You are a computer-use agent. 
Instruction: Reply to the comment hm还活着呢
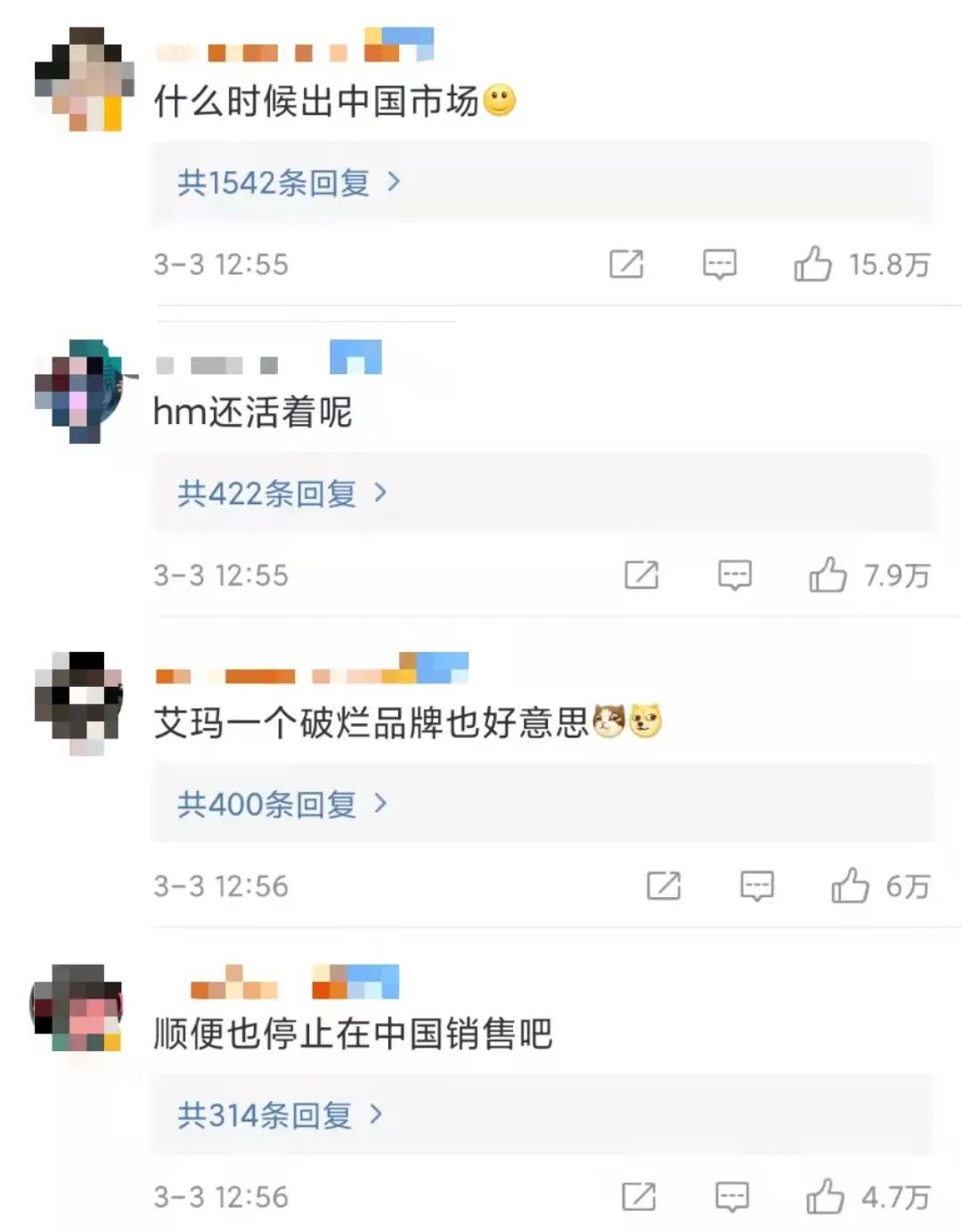point(735,575)
